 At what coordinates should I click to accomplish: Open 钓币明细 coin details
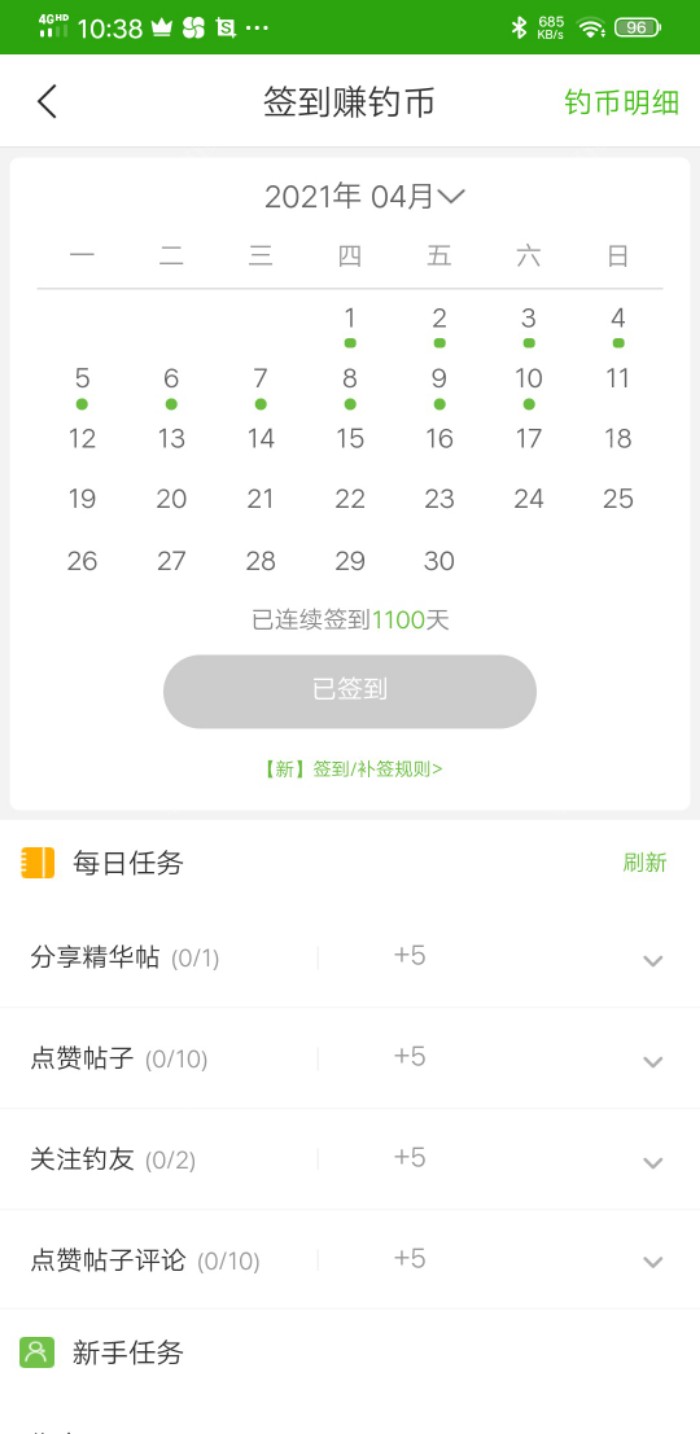pos(621,102)
